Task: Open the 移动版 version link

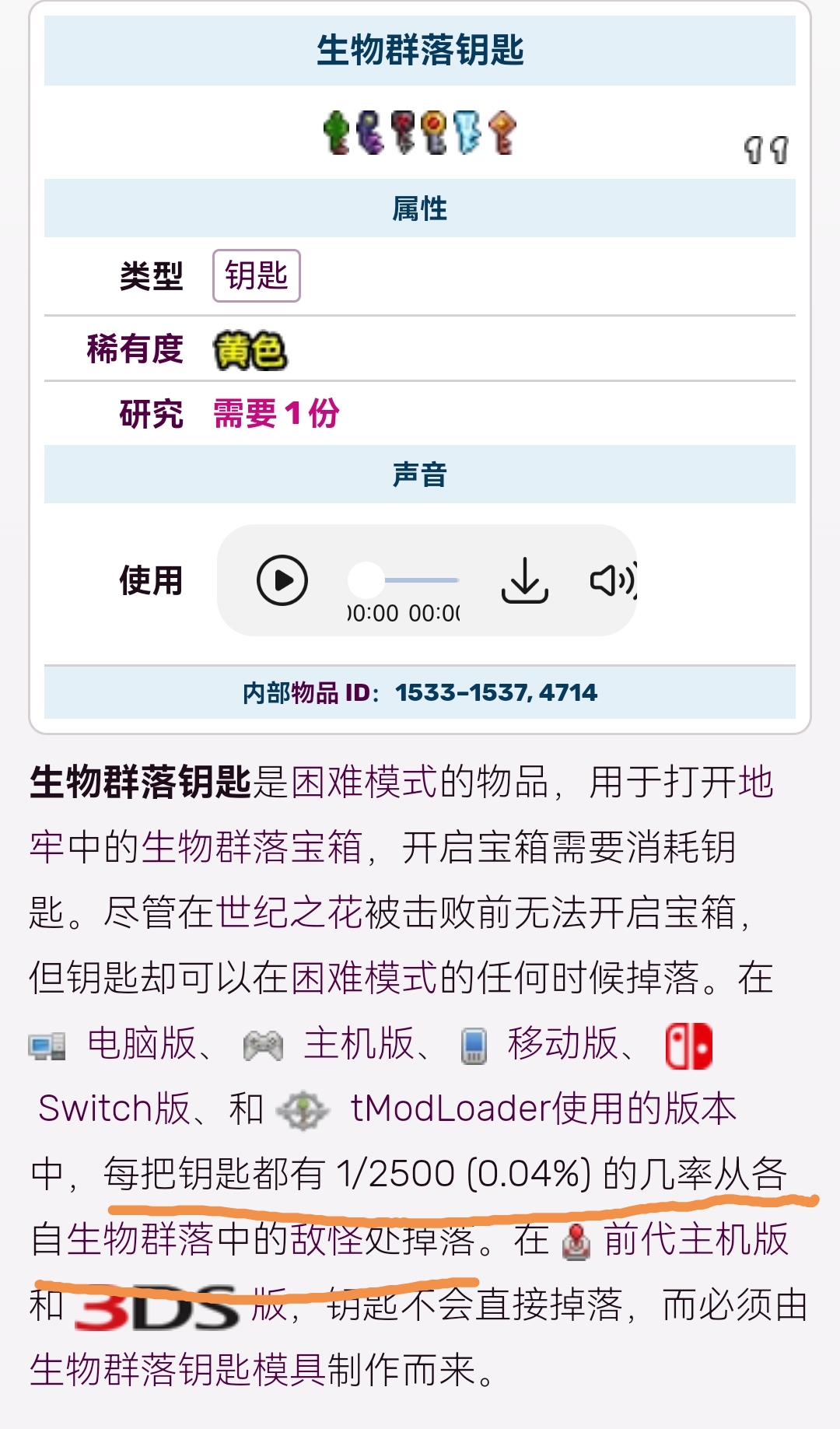Action: 562,1044
